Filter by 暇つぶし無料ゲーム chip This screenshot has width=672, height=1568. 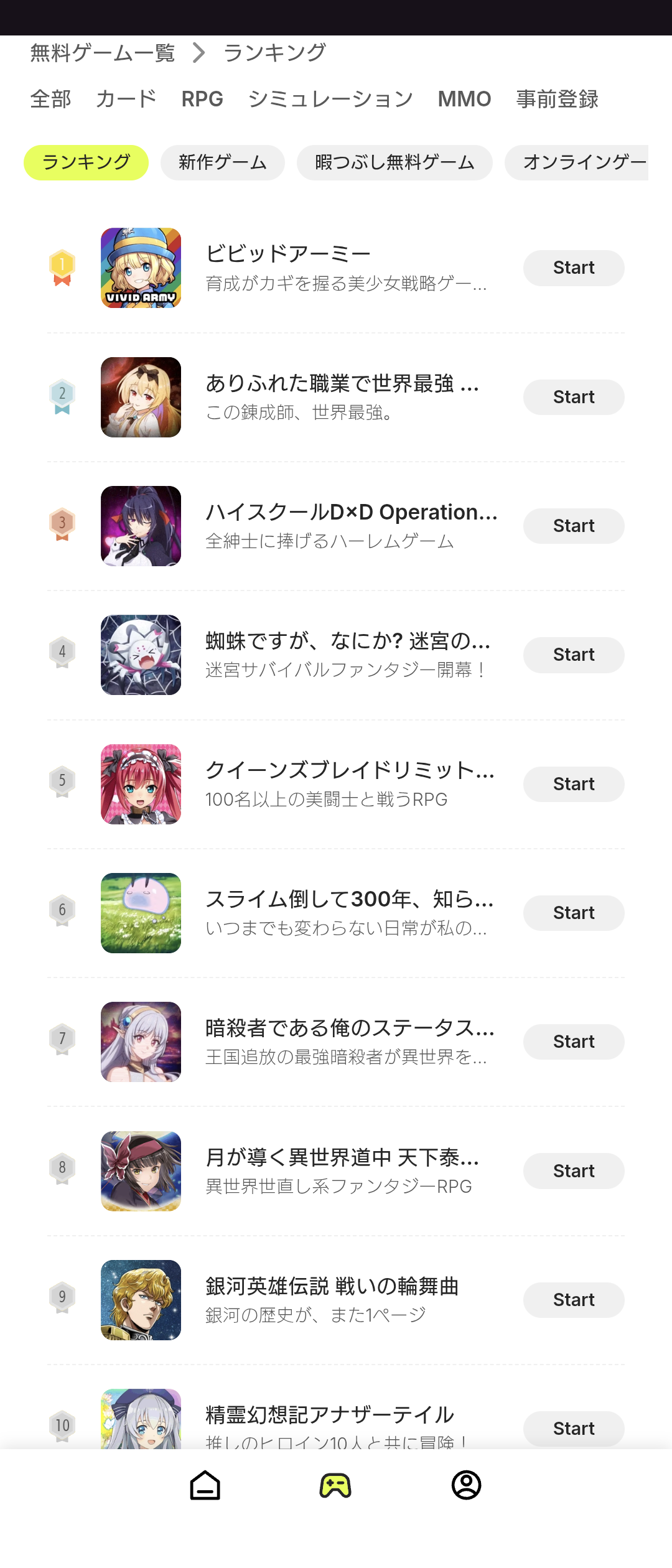point(394,162)
